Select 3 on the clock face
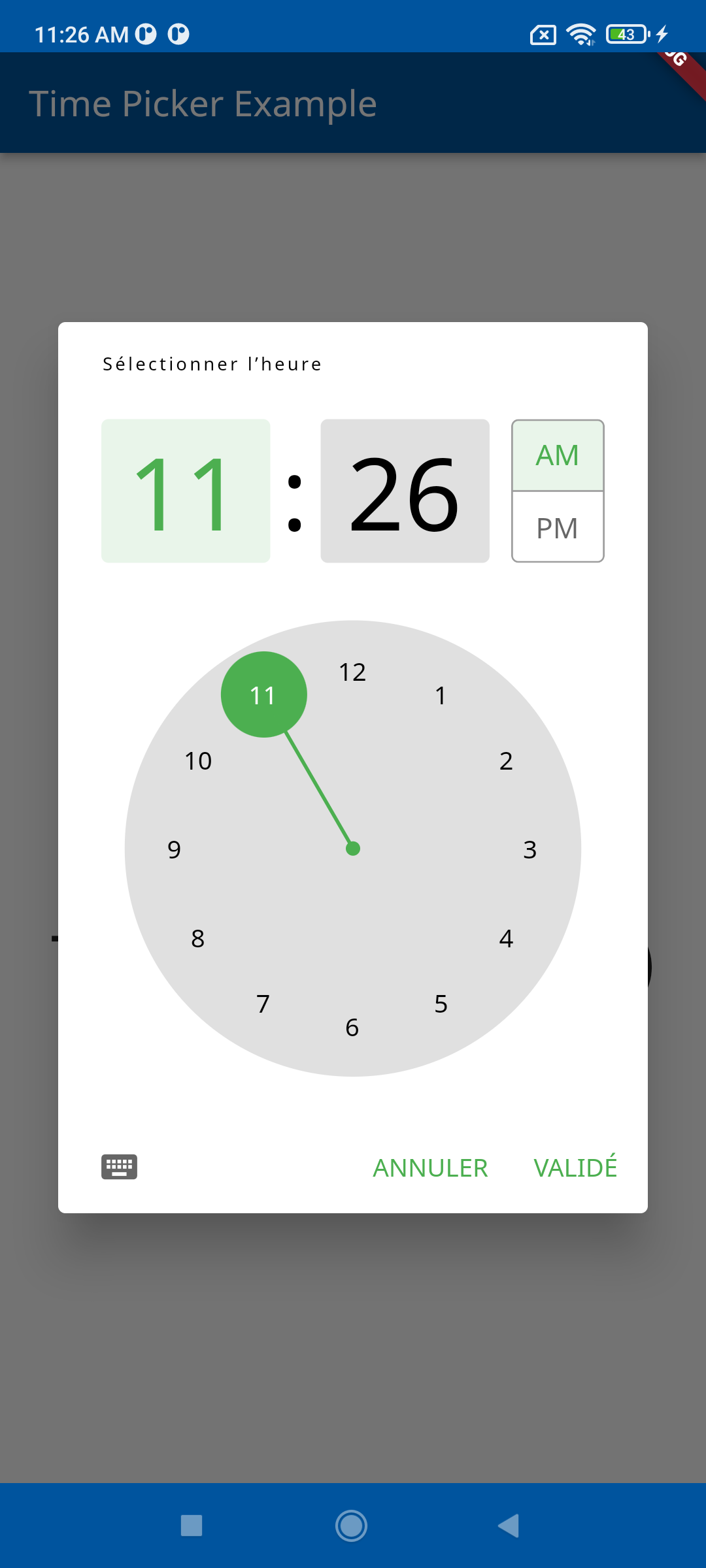706x1568 pixels. (531, 849)
